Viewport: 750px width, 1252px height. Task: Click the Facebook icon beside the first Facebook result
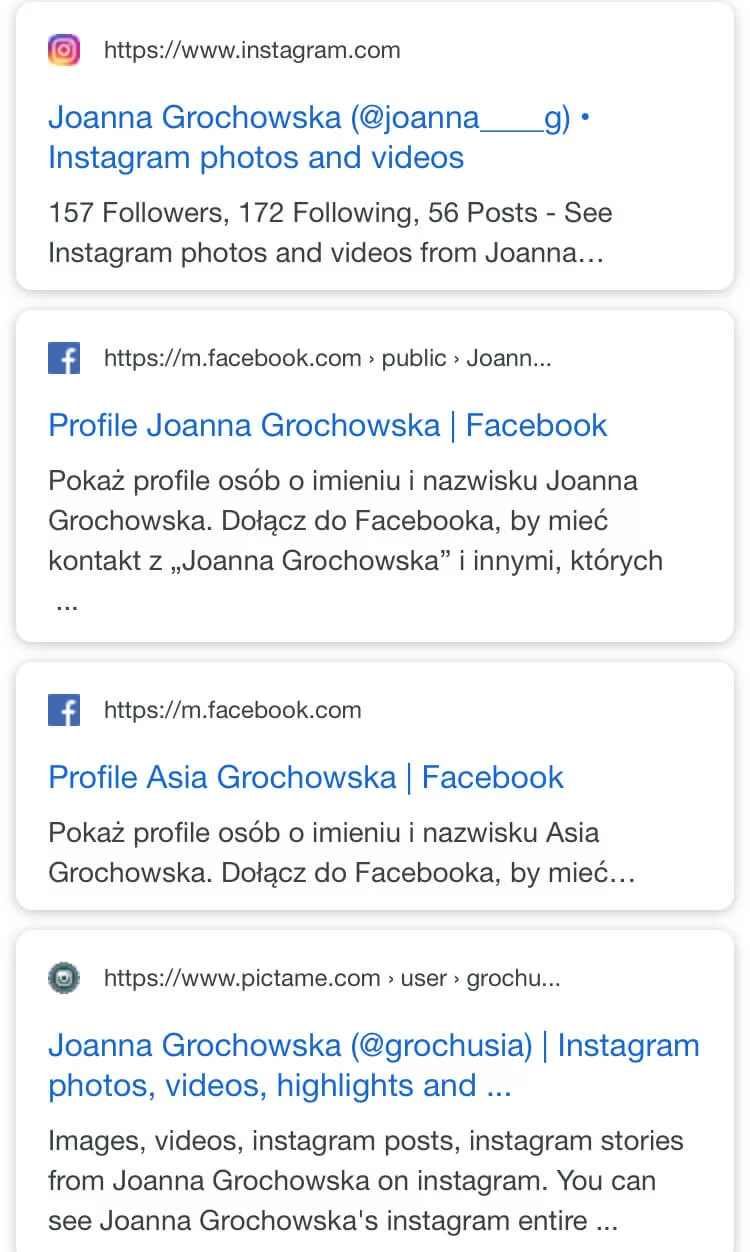point(64,358)
